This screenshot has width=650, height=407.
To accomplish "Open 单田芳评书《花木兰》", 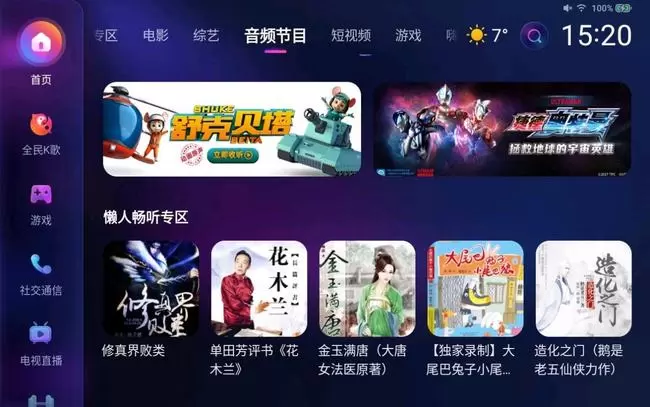I will point(258,288).
